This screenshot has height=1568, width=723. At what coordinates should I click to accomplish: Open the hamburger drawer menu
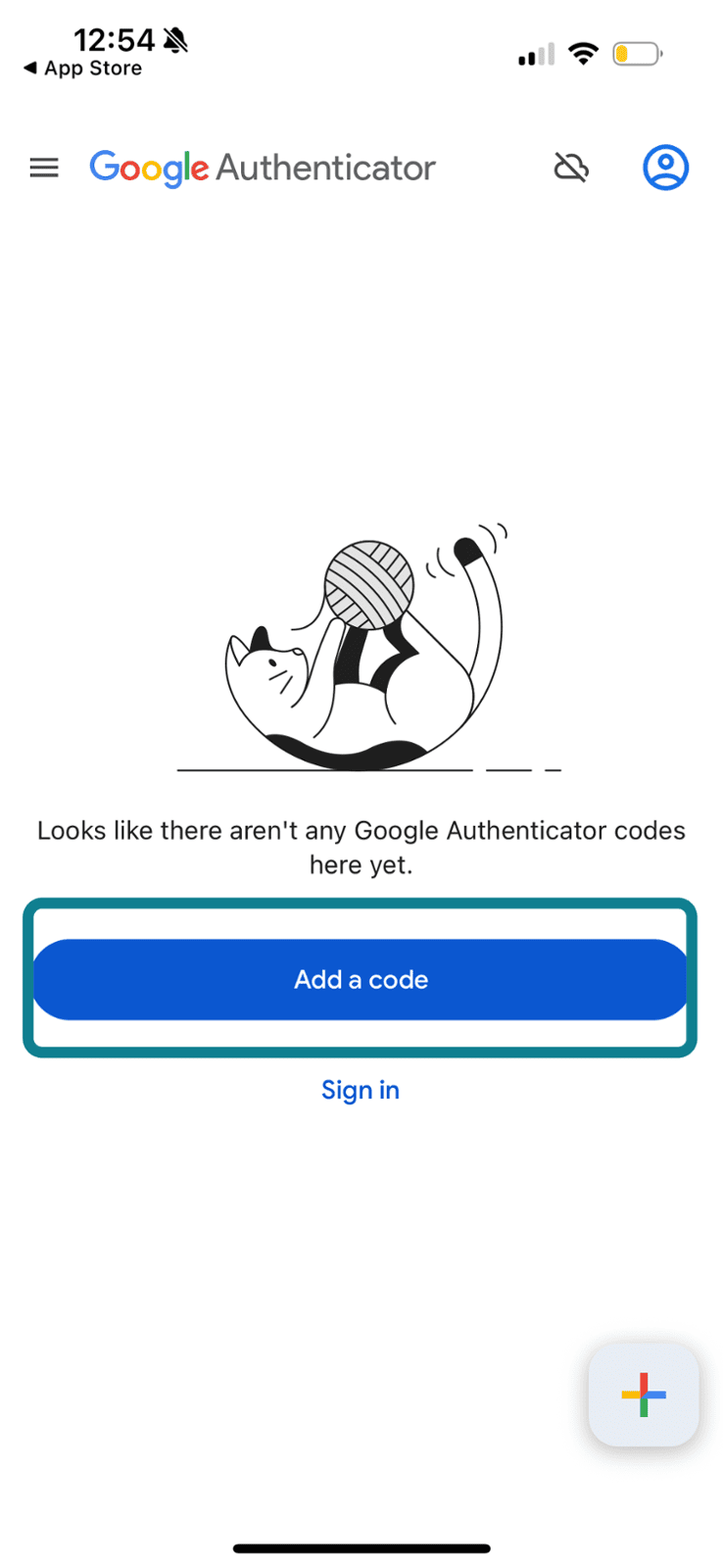[x=44, y=168]
